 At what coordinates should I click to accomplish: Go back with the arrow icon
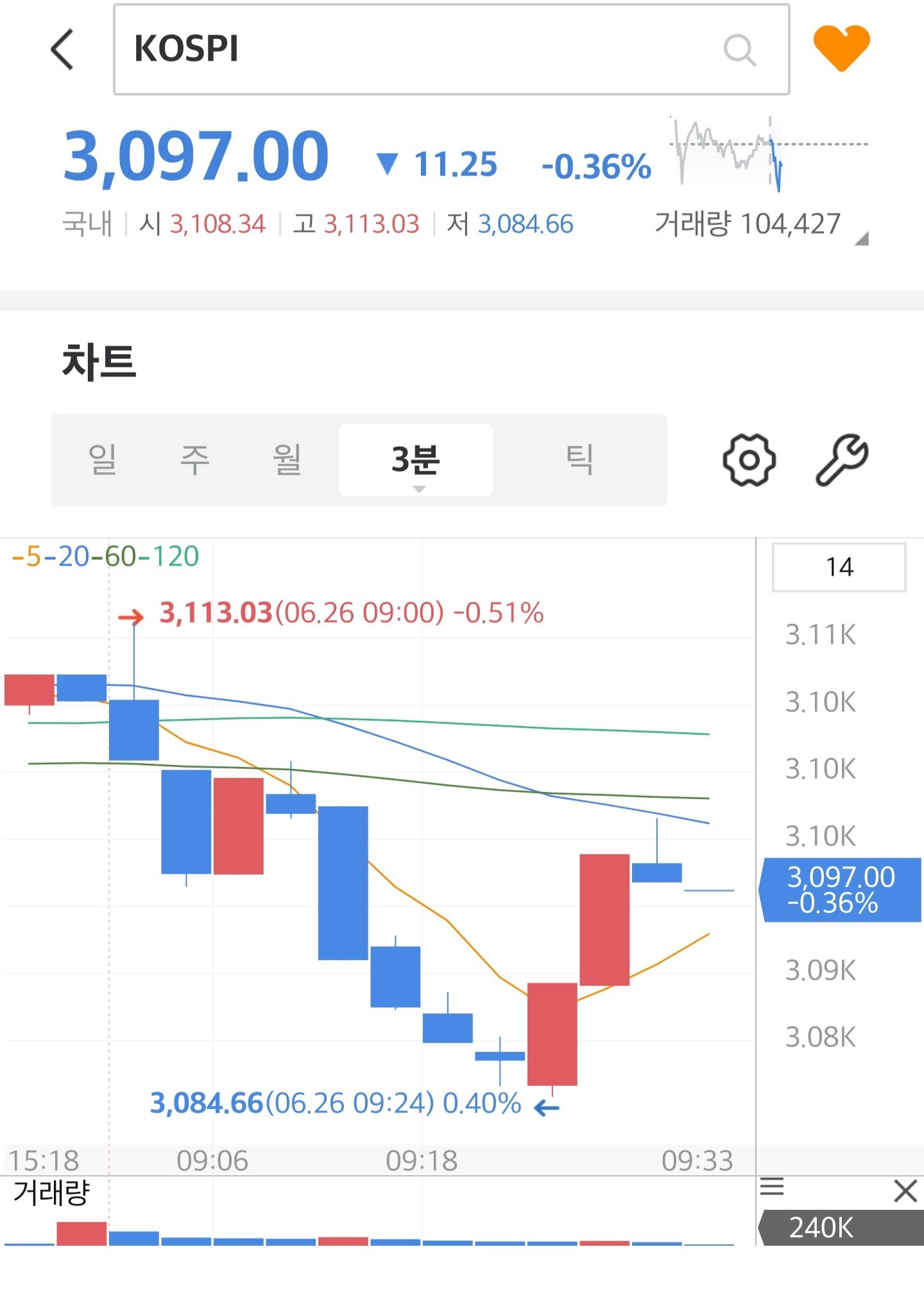click(x=62, y=49)
